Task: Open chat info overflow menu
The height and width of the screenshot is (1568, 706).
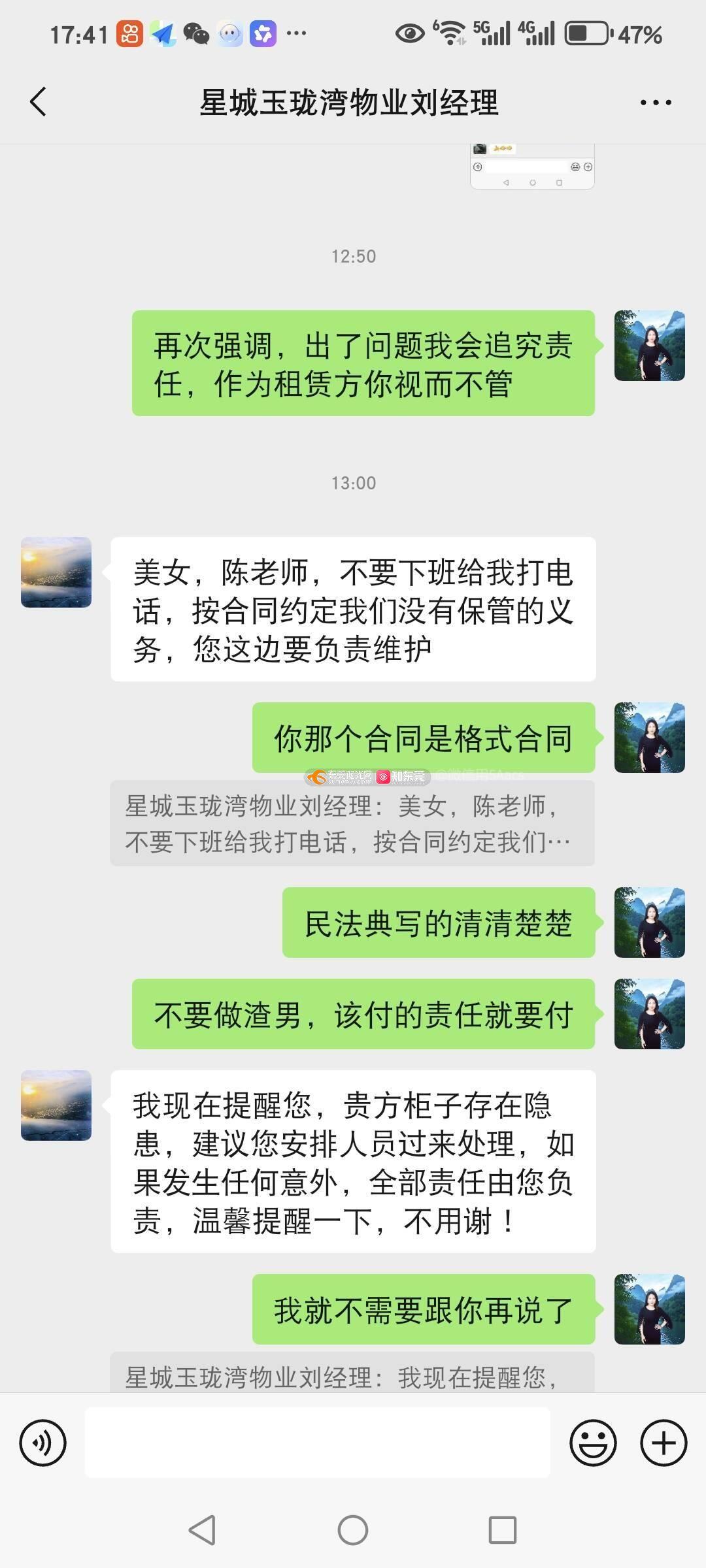Action: [655, 103]
